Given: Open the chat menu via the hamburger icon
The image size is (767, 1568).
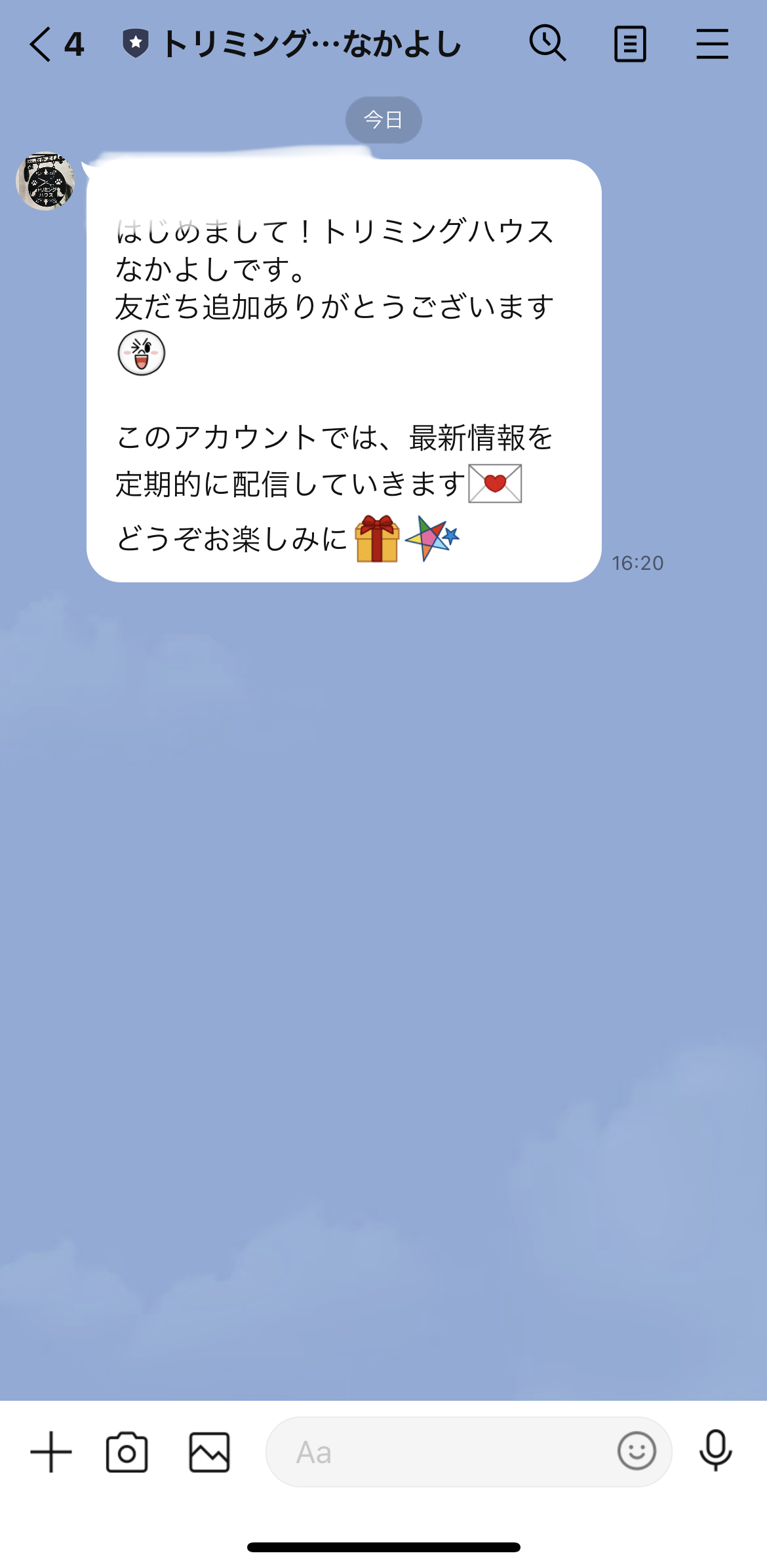Looking at the screenshot, I should tap(713, 42).
